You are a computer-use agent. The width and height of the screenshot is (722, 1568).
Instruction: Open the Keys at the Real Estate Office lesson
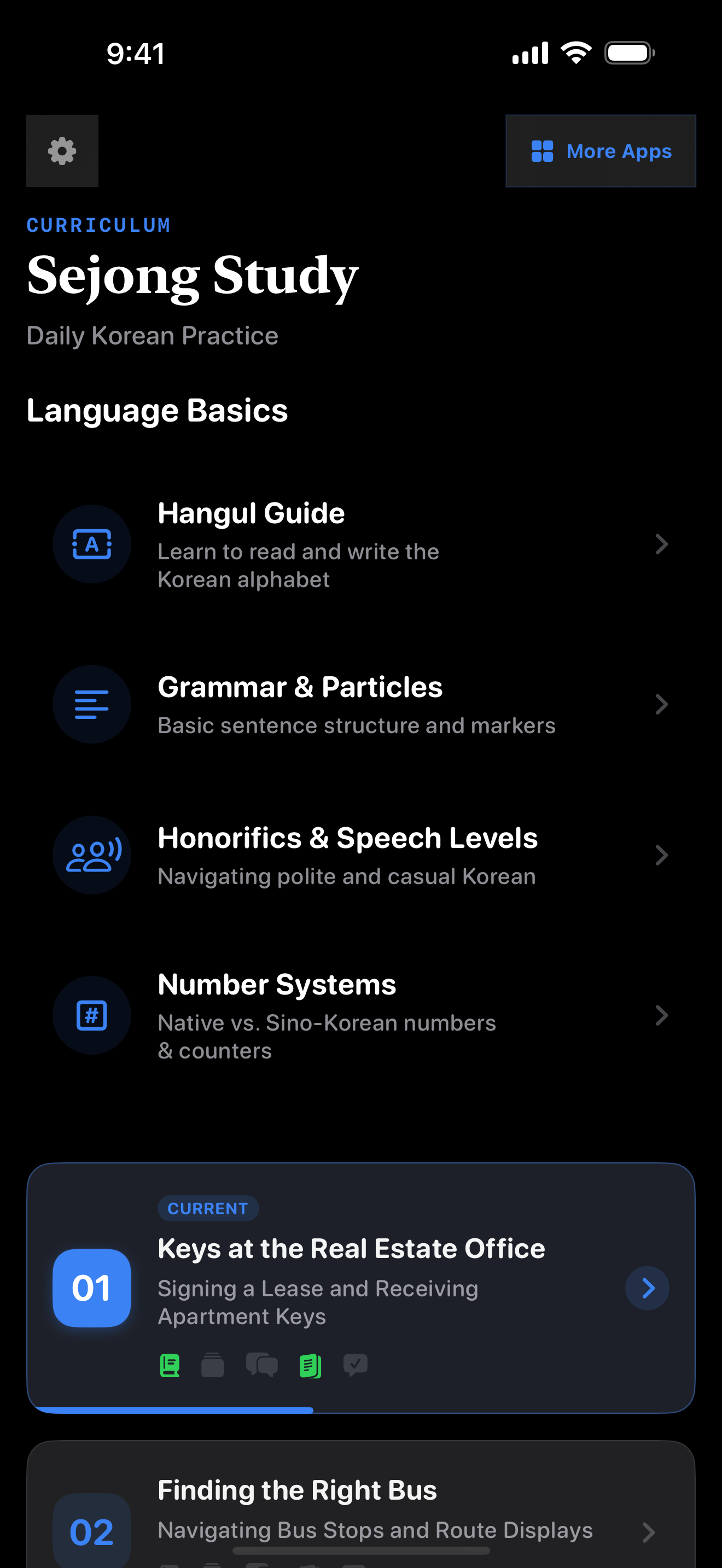point(351,1248)
